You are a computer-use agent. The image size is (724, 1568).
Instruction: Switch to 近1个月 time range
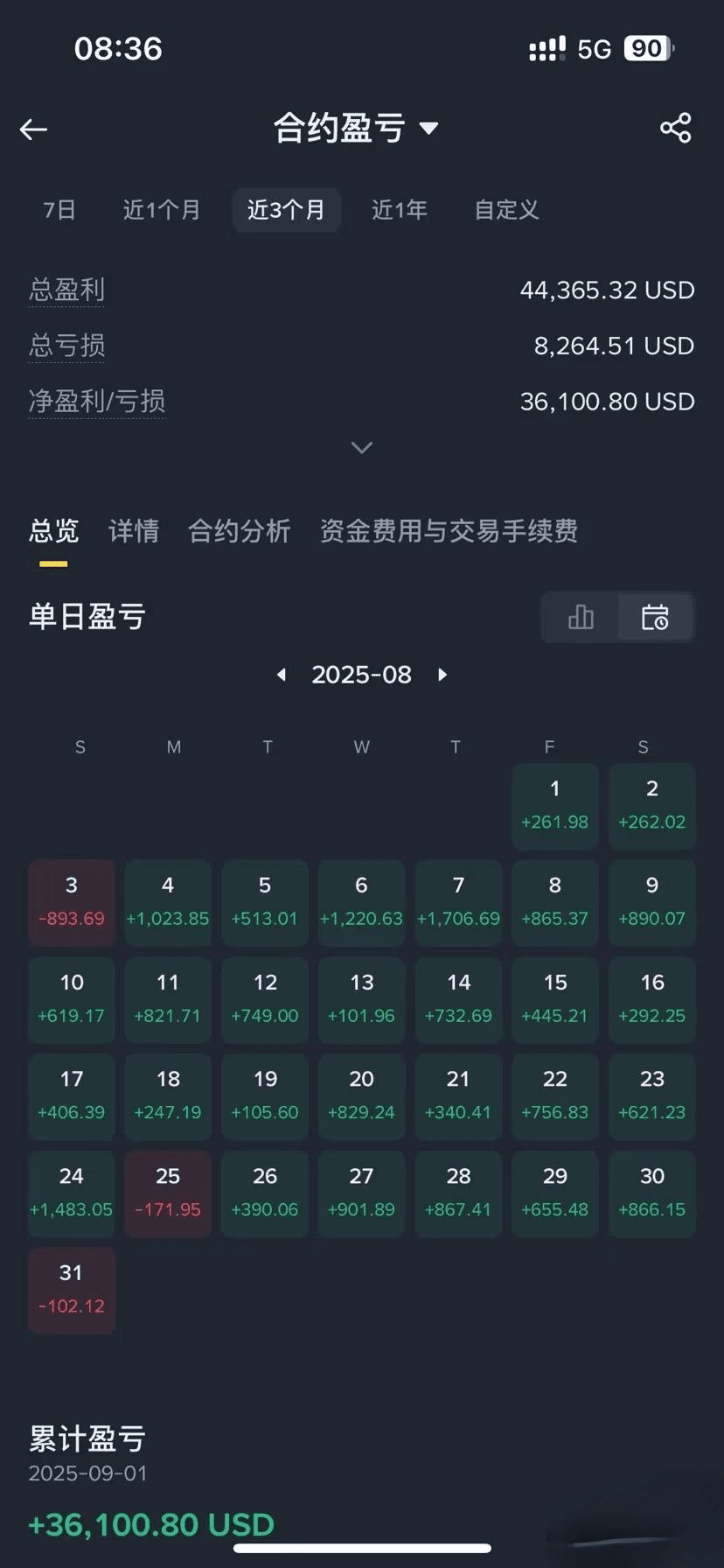coord(162,210)
